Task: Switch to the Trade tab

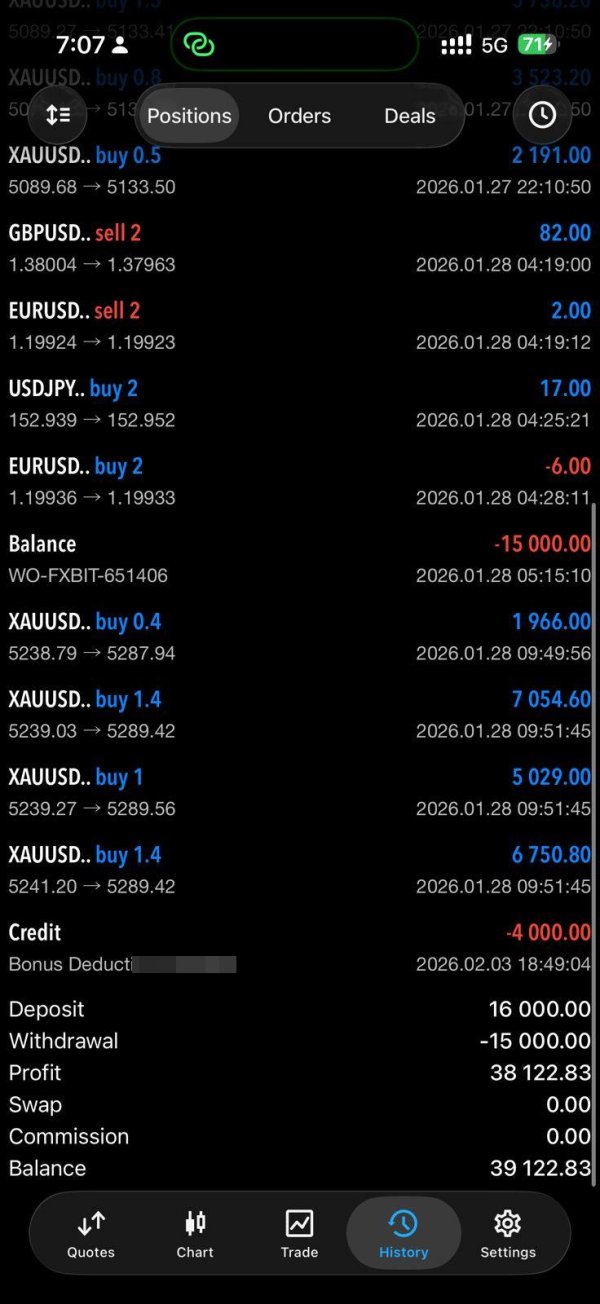Action: pyautogui.click(x=299, y=1233)
